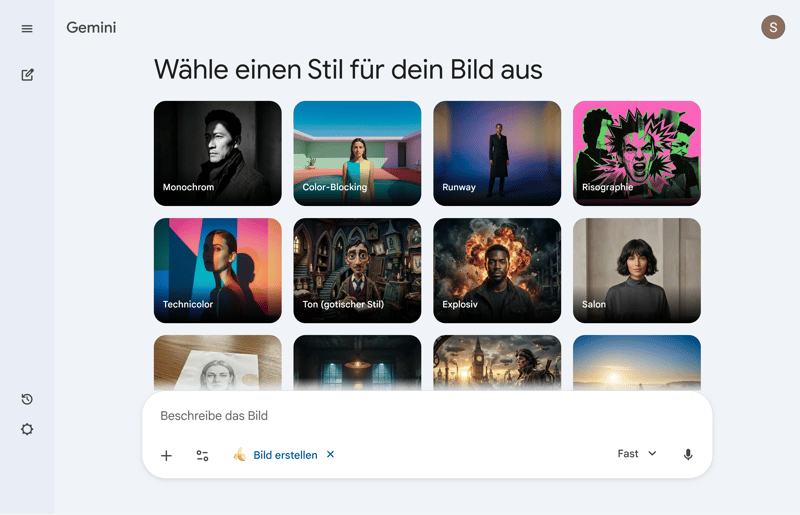Select the Monochrom style
The width and height of the screenshot is (800, 515).
coord(217,153)
